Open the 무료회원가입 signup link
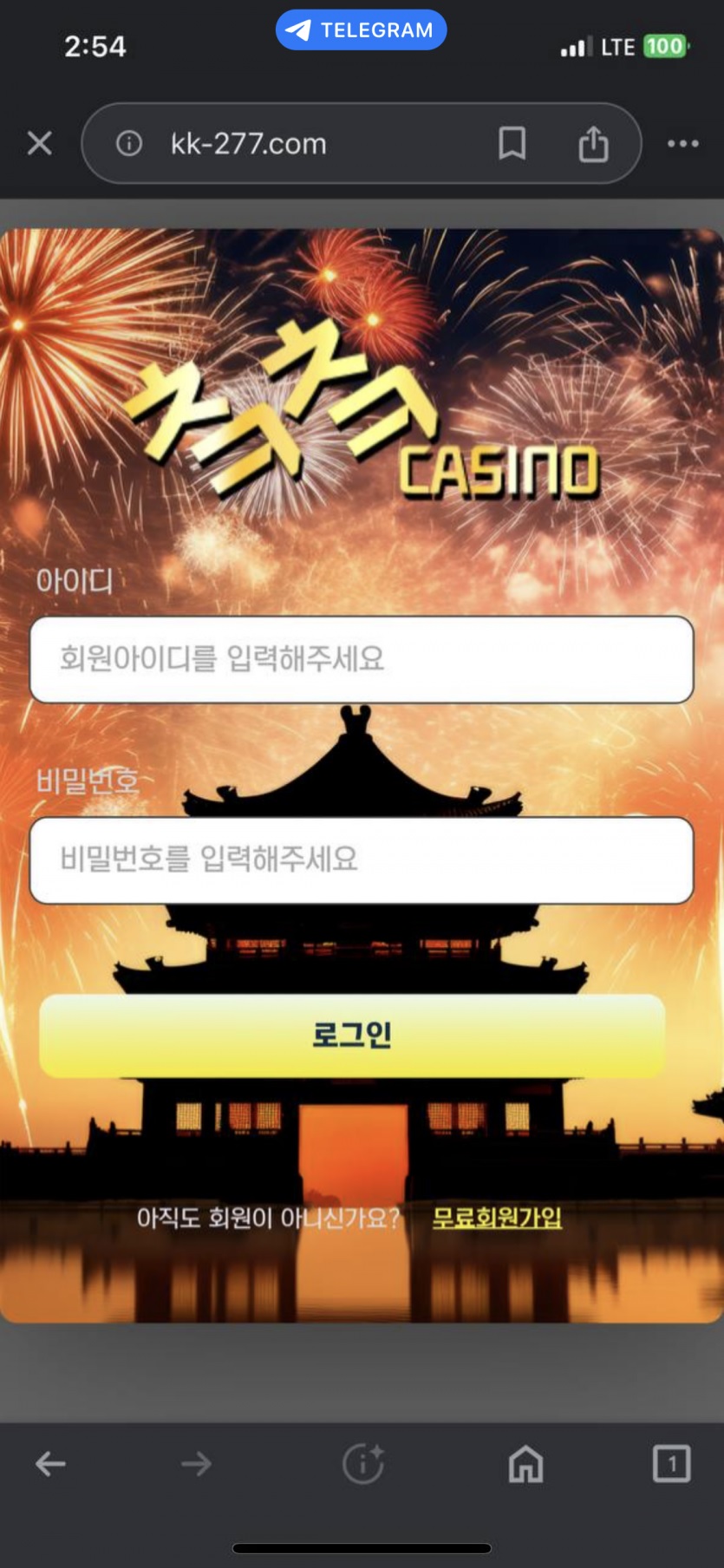The width and height of the screenshot is (724, 1568). coord(497,1218)
